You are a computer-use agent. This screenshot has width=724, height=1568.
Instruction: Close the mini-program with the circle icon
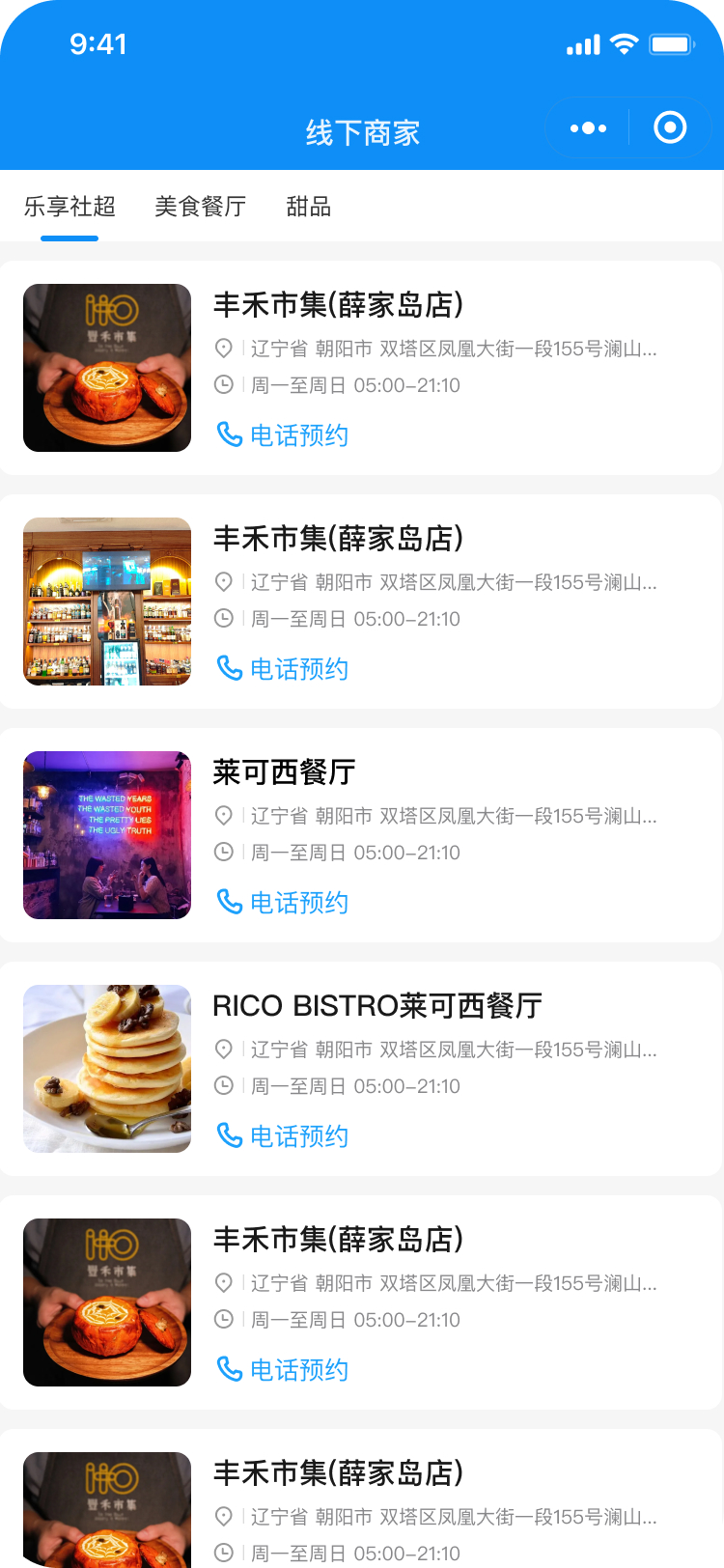tap(670, 127)
